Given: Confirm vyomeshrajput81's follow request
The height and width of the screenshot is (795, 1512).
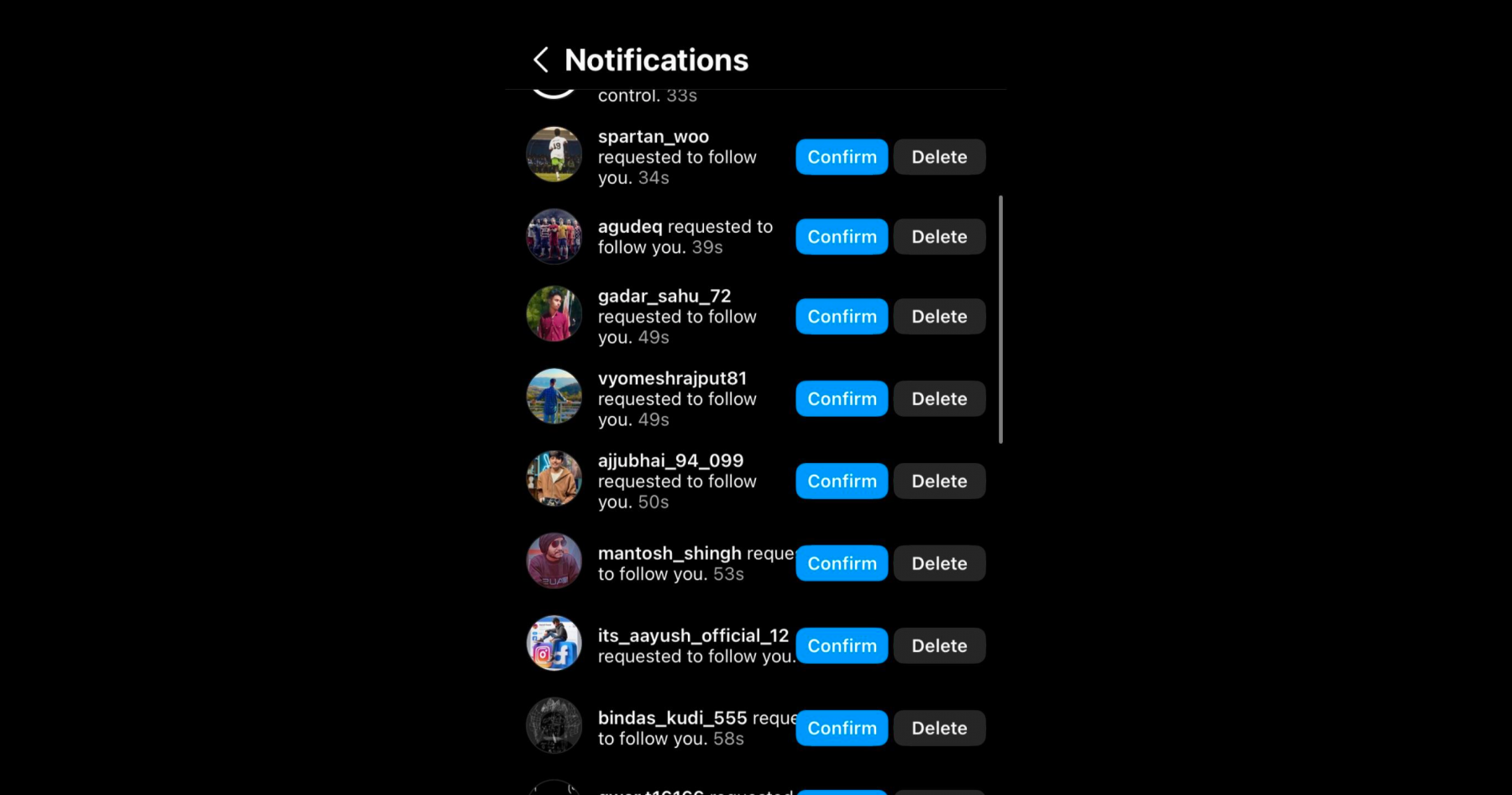Looking at the screenshot, I should (842, 399).
